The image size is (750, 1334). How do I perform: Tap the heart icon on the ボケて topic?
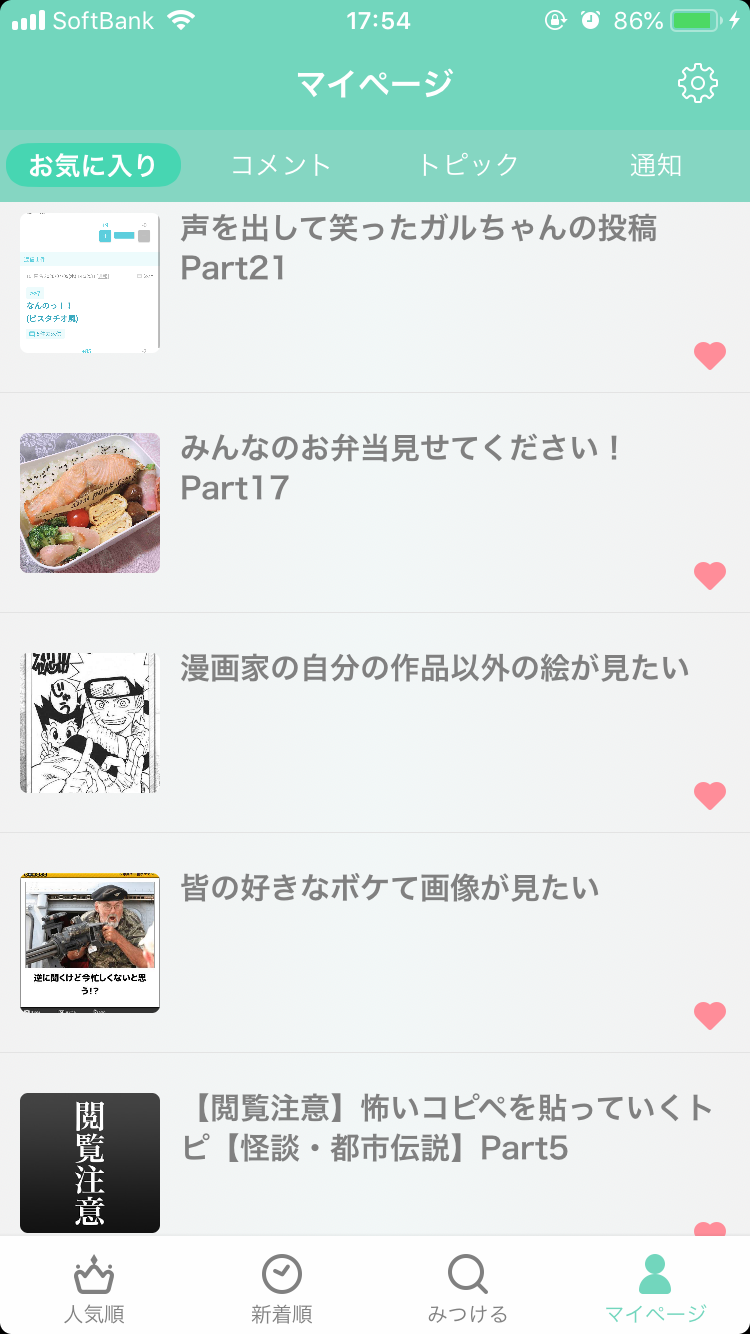(x=710, y=1015)
